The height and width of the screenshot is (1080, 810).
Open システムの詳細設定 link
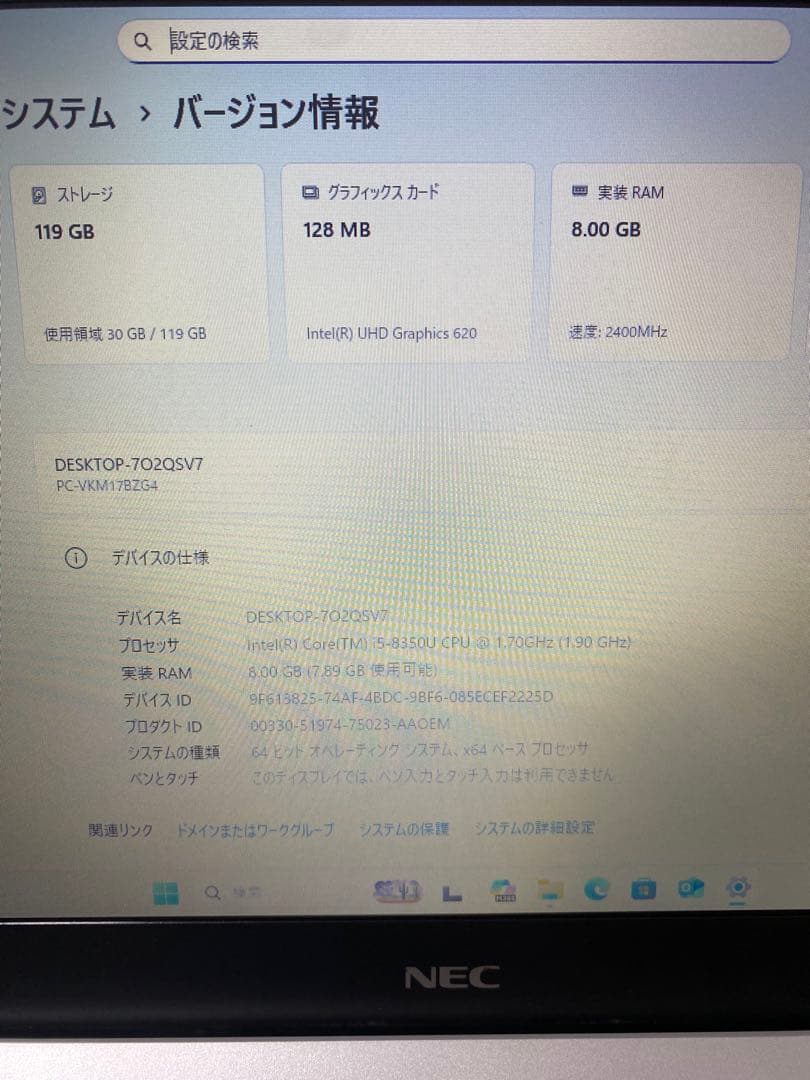point(534,828)
